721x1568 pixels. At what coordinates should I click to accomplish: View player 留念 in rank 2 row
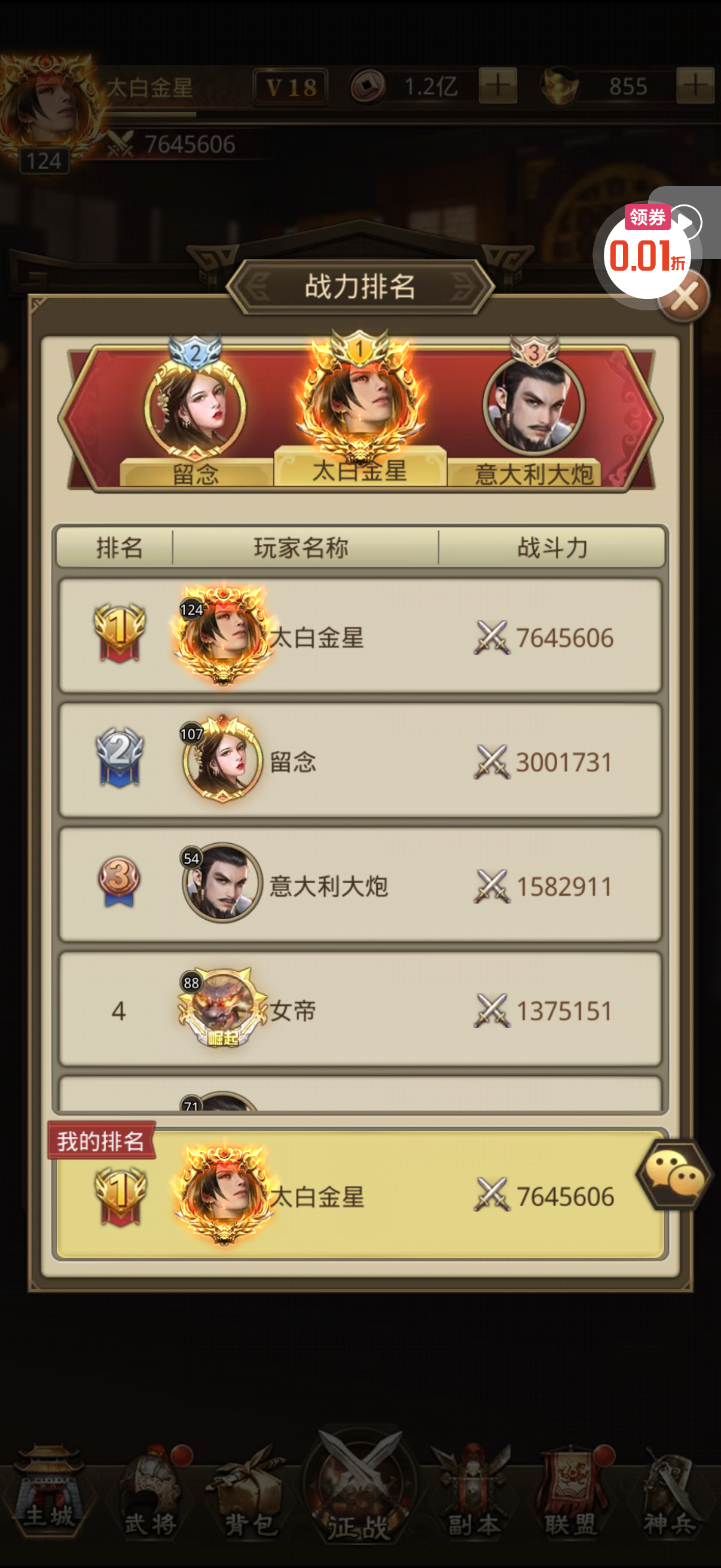(x=359, y=761)
